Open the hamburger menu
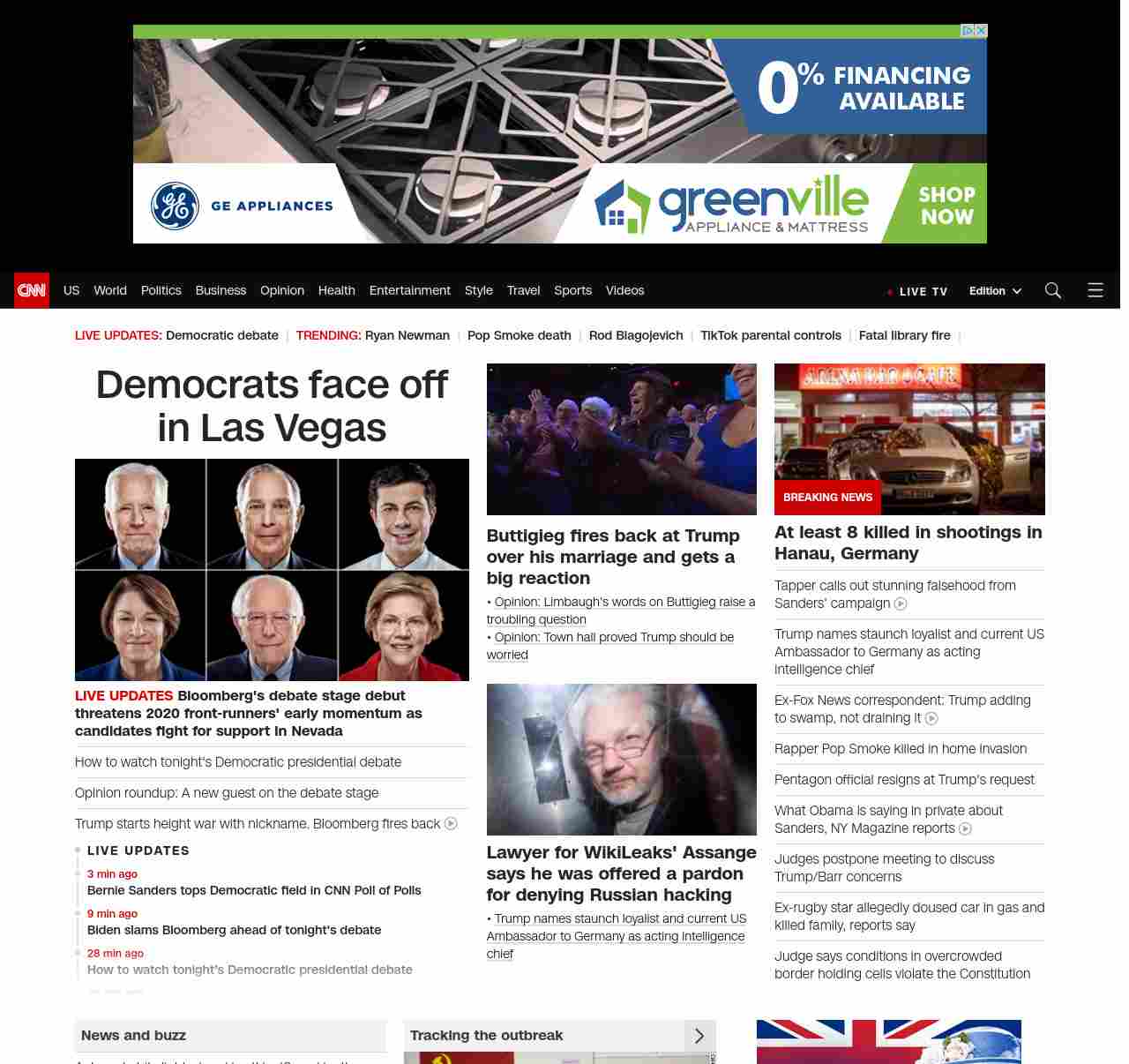The width and height of the screenshot is (1129, 1064). pyautogui.click(x=1095, y=290)
